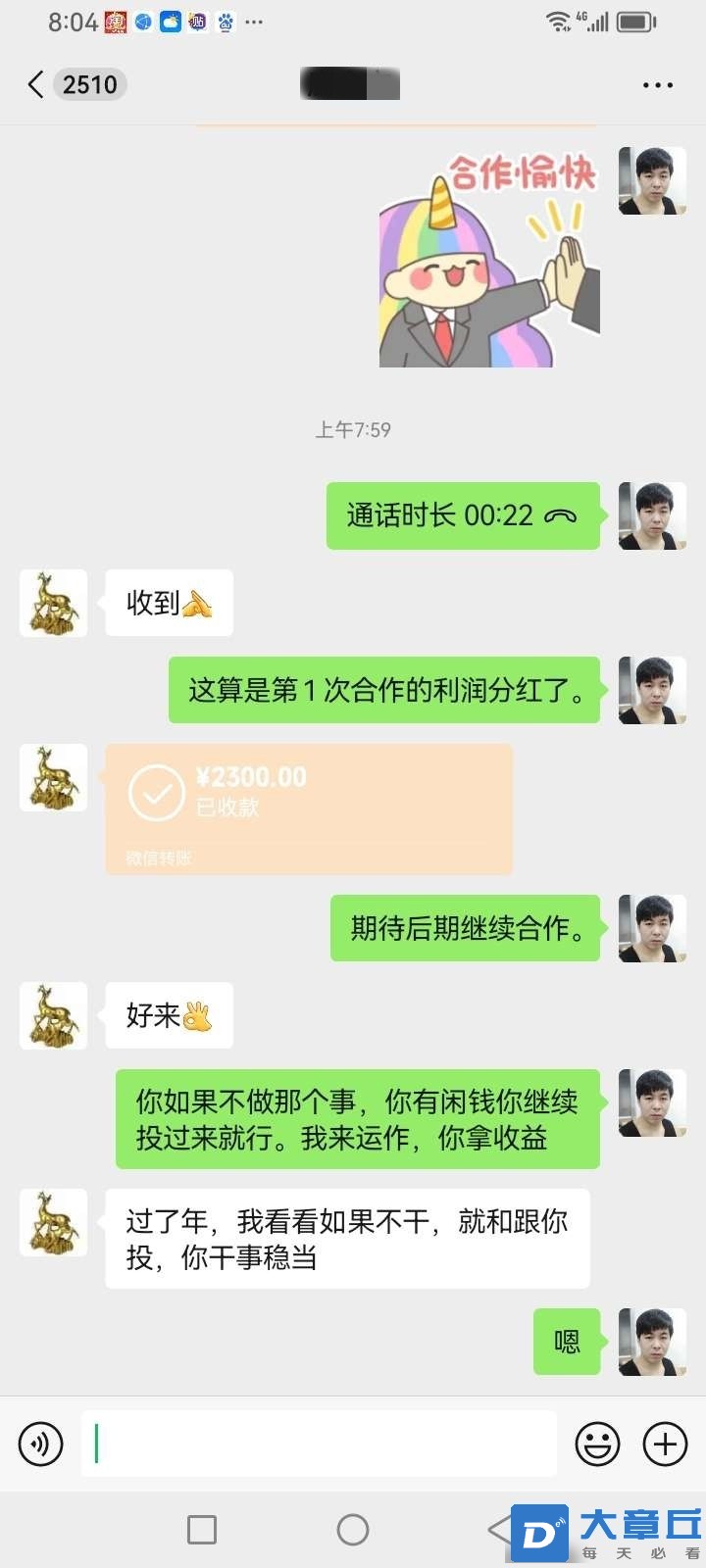Open the chat info overflow menu
Viewport: 706px width, 1568px height.
pyautogui.click(x=657, y=85)
